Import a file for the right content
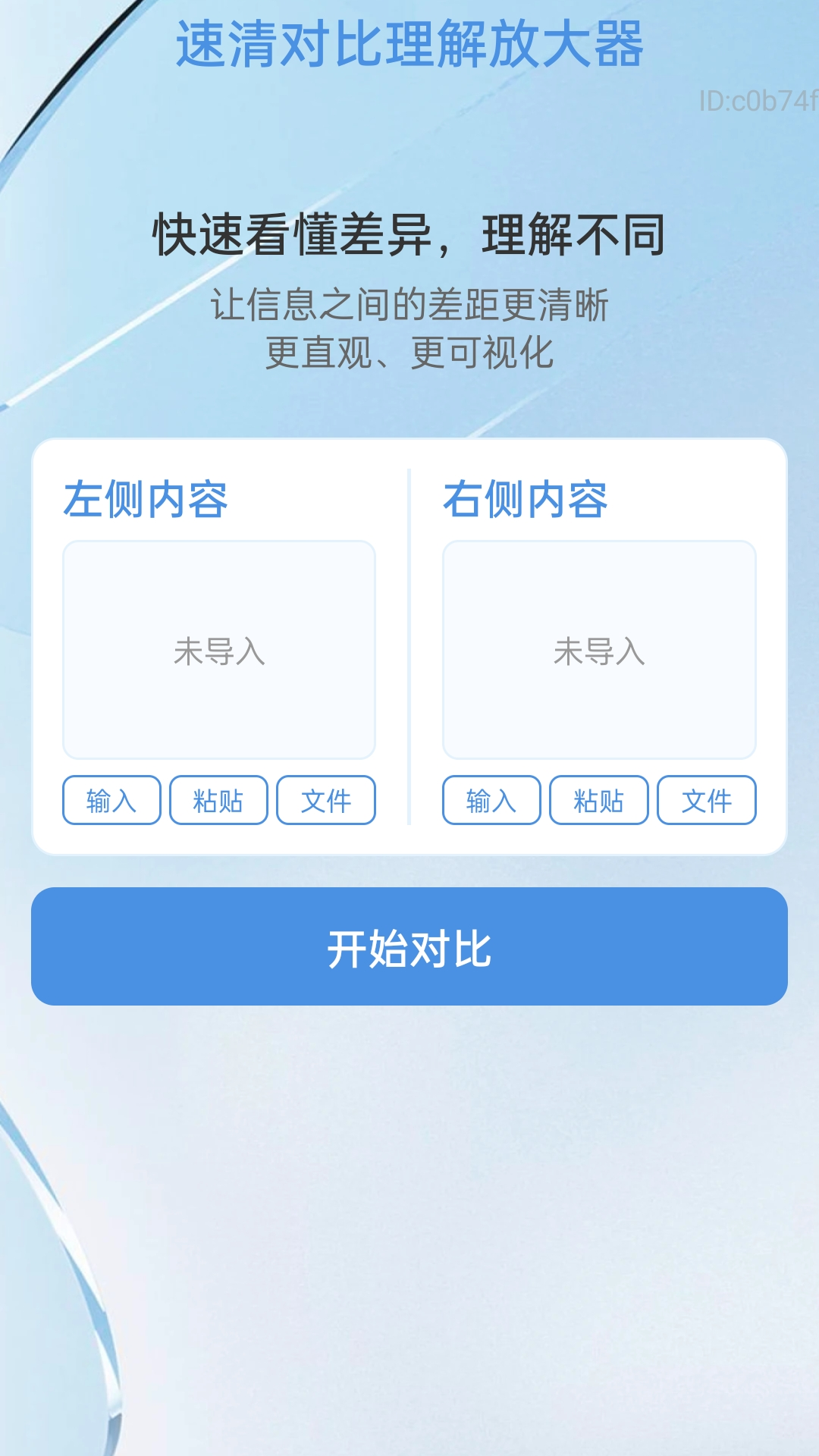 [706, 800]
